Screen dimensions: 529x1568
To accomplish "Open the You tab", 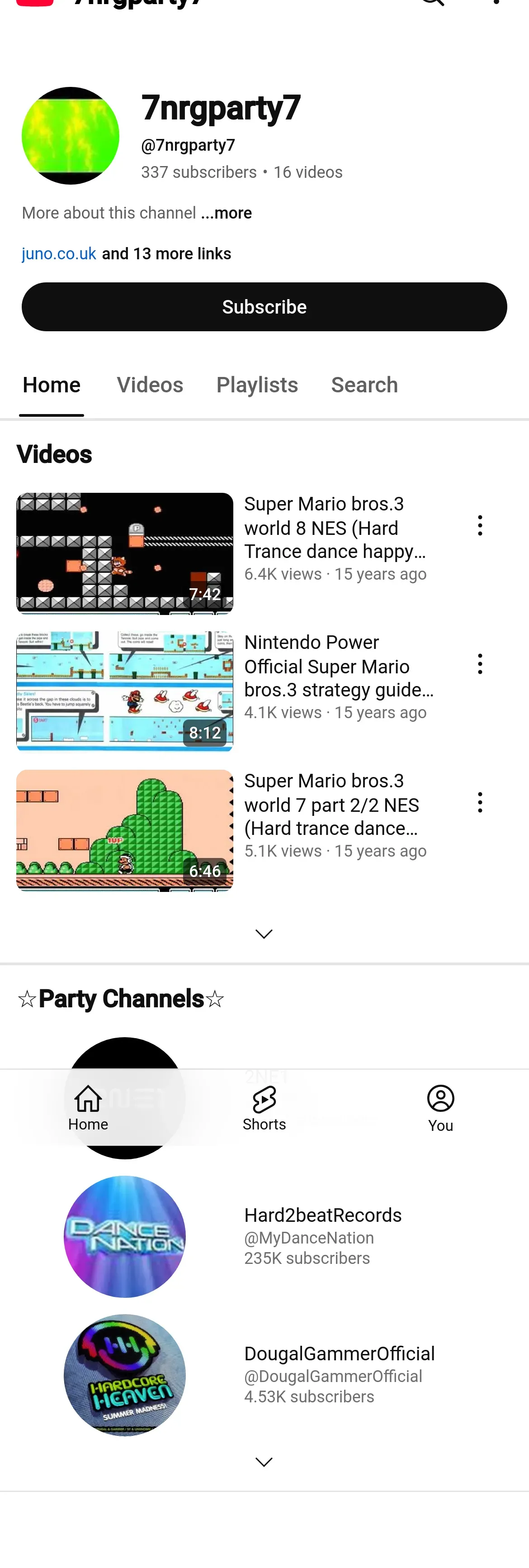I will 440,1108.
